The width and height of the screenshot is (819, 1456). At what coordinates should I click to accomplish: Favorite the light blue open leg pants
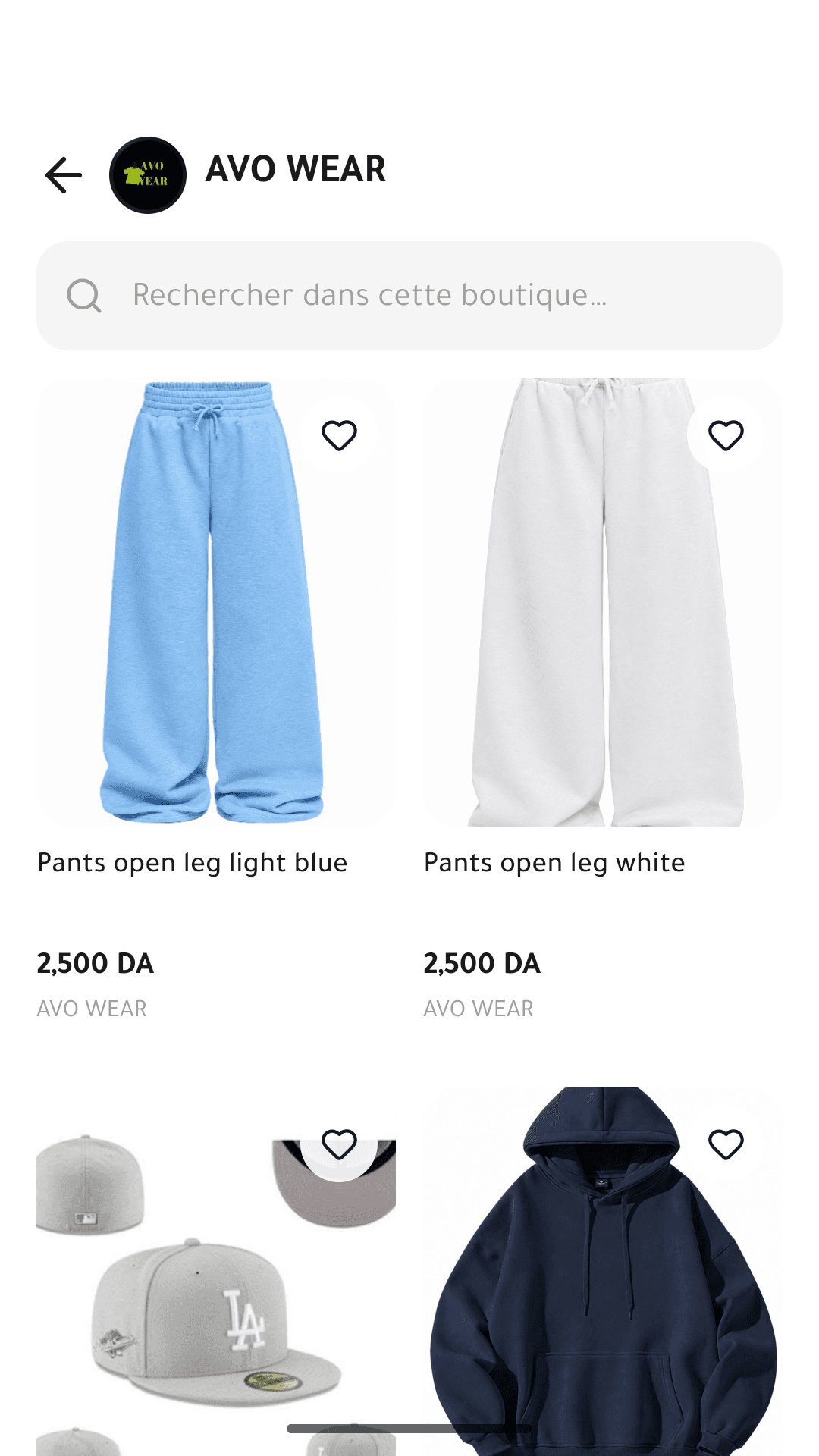click(x=339, y=435)
